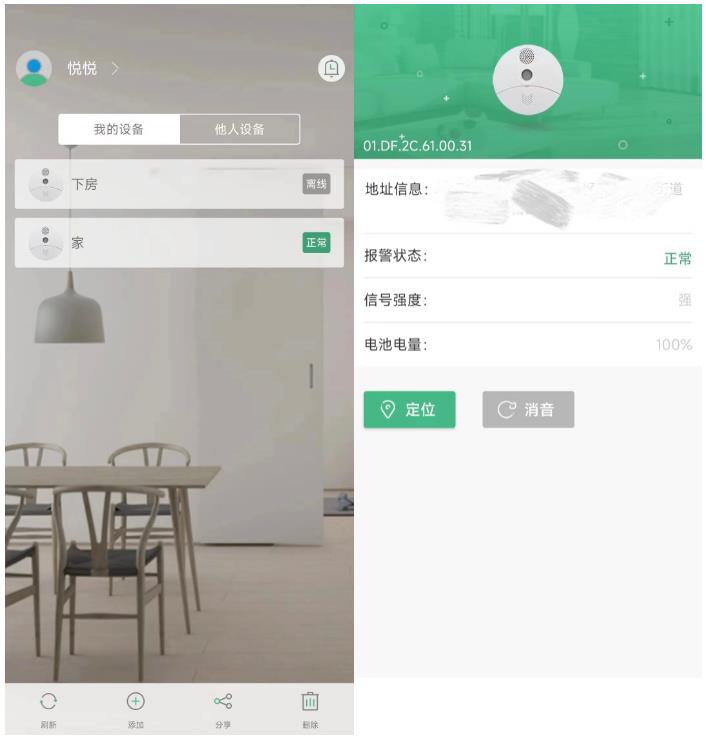The image size is (706, 742).
Task: Switch to the 我的设备 tab
Action: coord(119,129)
